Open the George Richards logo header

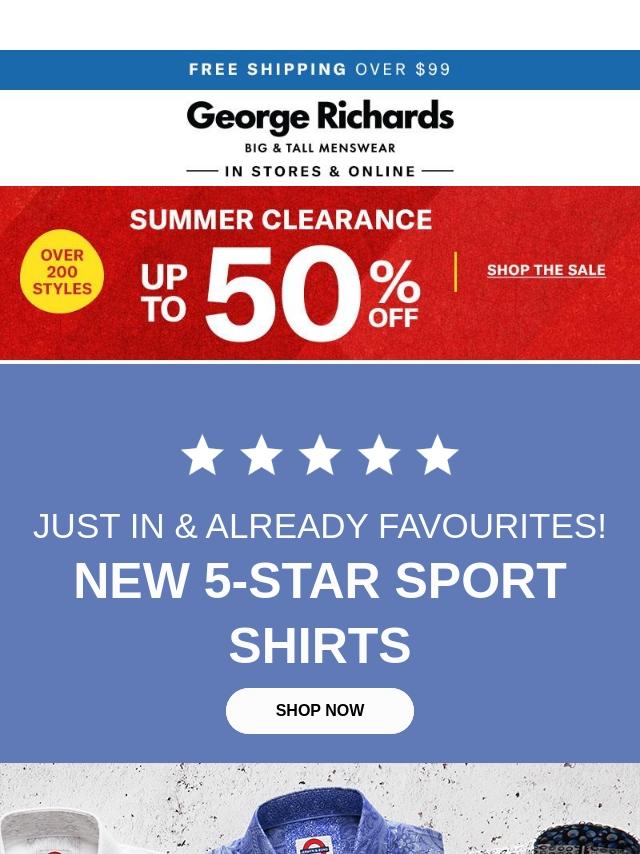coord(320,138)
